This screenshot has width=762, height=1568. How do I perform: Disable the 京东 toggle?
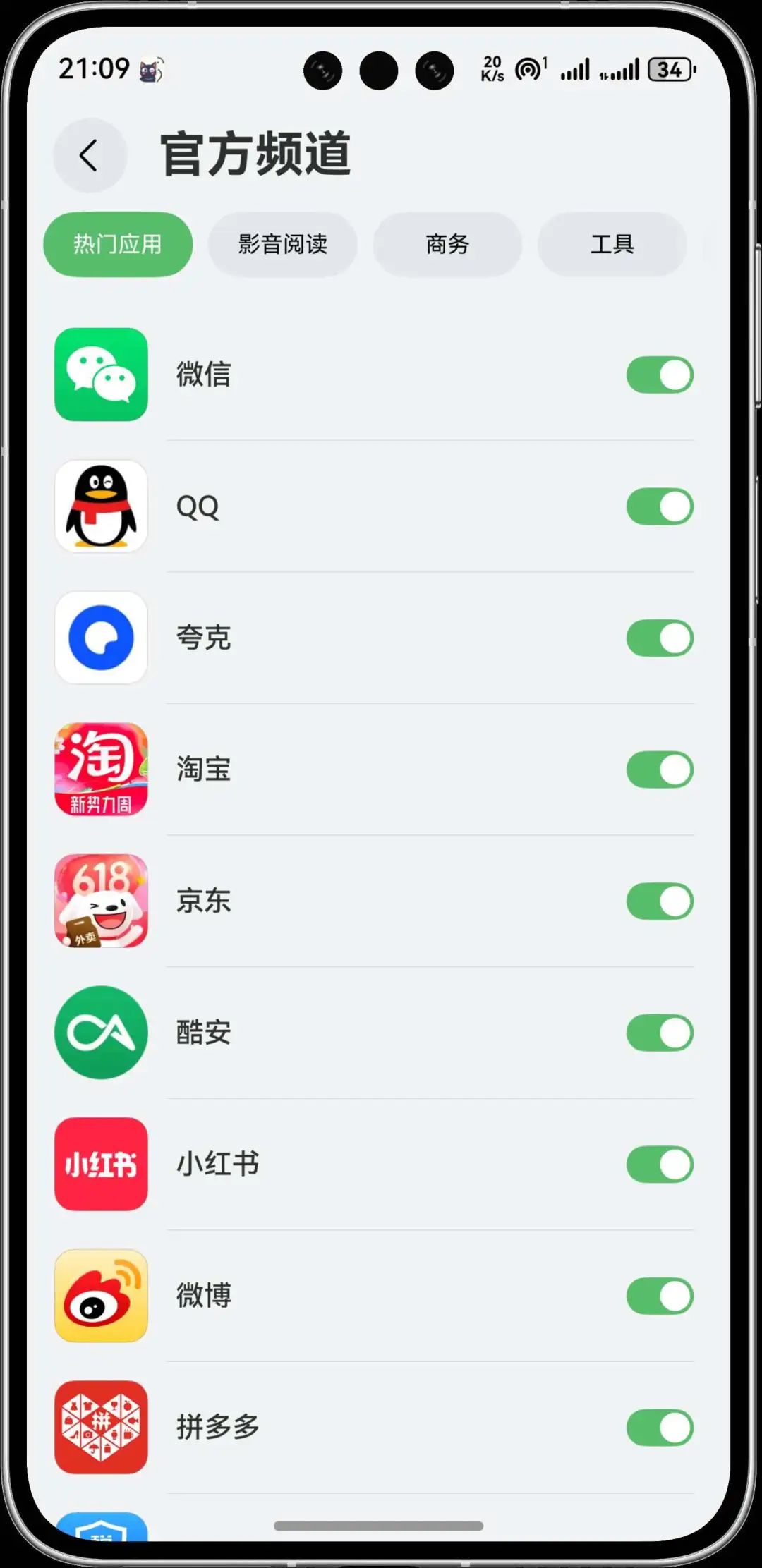coord(660,901)
